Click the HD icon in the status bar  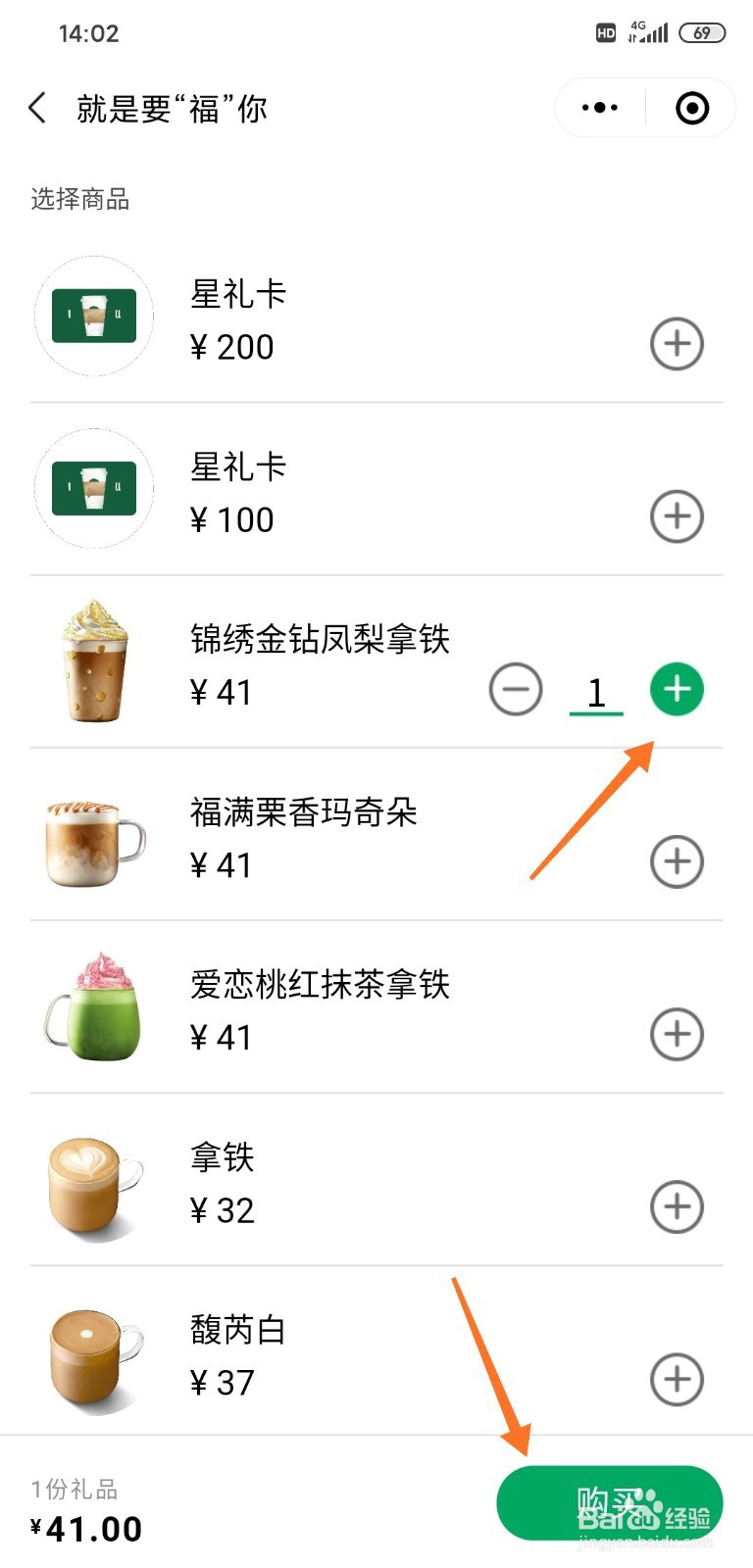(605, 32)
